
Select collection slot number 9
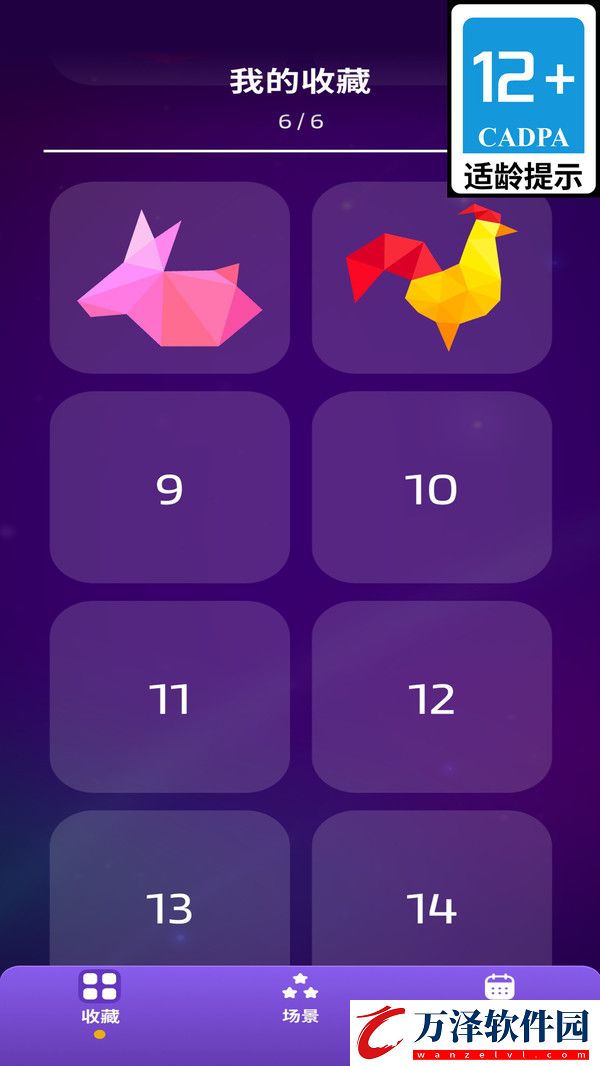(170, 488)
